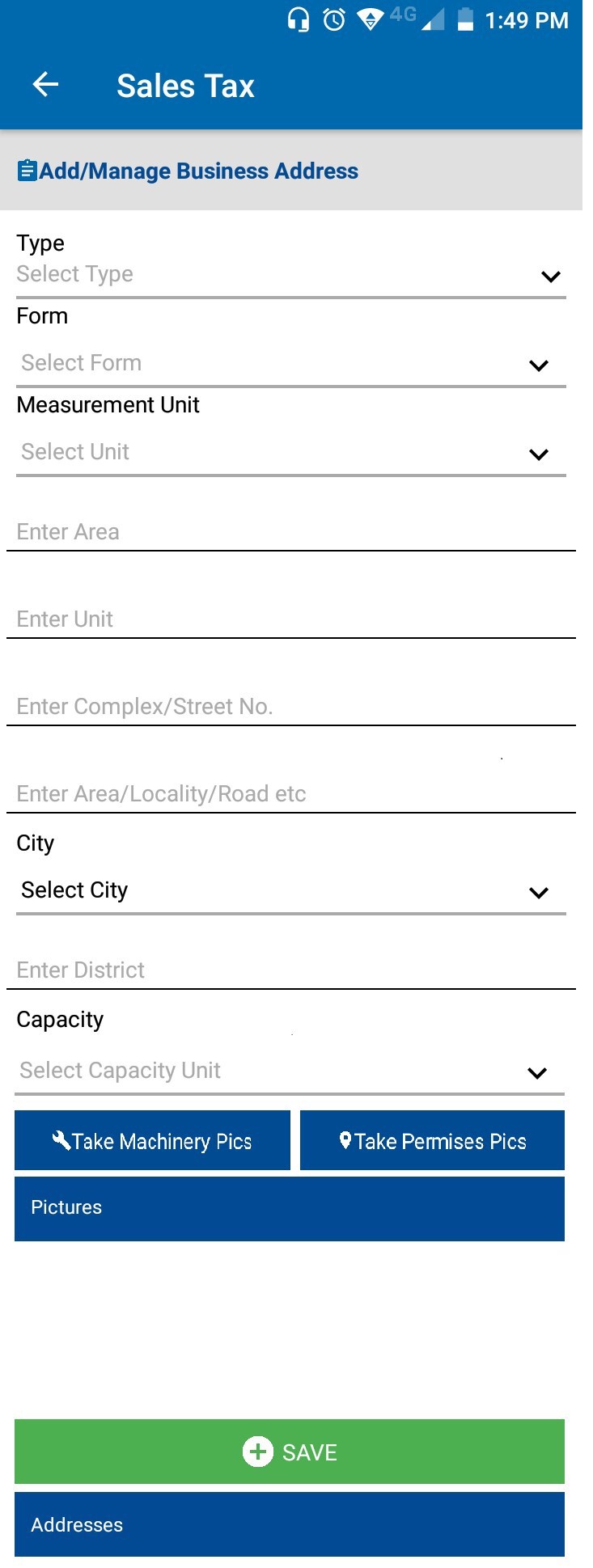Go back using the arrow icon
Viewport: 593px width, 1568px height.
(x=45, y=85)
